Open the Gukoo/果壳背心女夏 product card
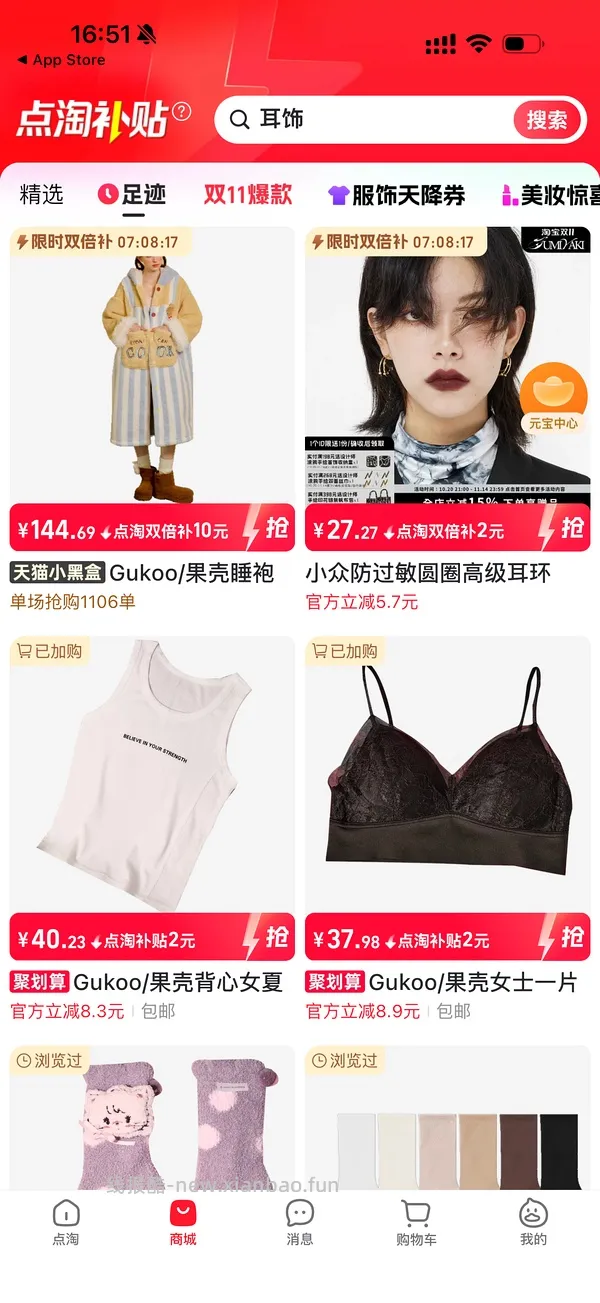Screen dimensions: 600x1303 click(152, 830)
